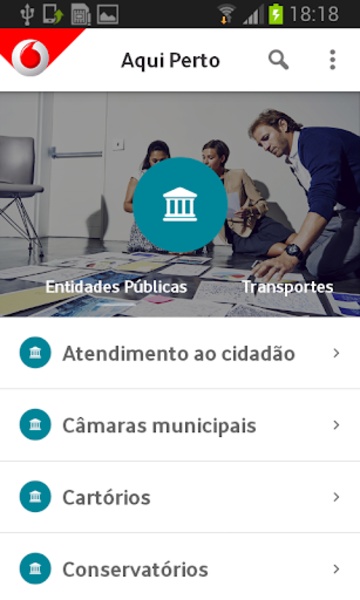Go to Cartórios
This screenshot has width=360, height=600.
180,497
